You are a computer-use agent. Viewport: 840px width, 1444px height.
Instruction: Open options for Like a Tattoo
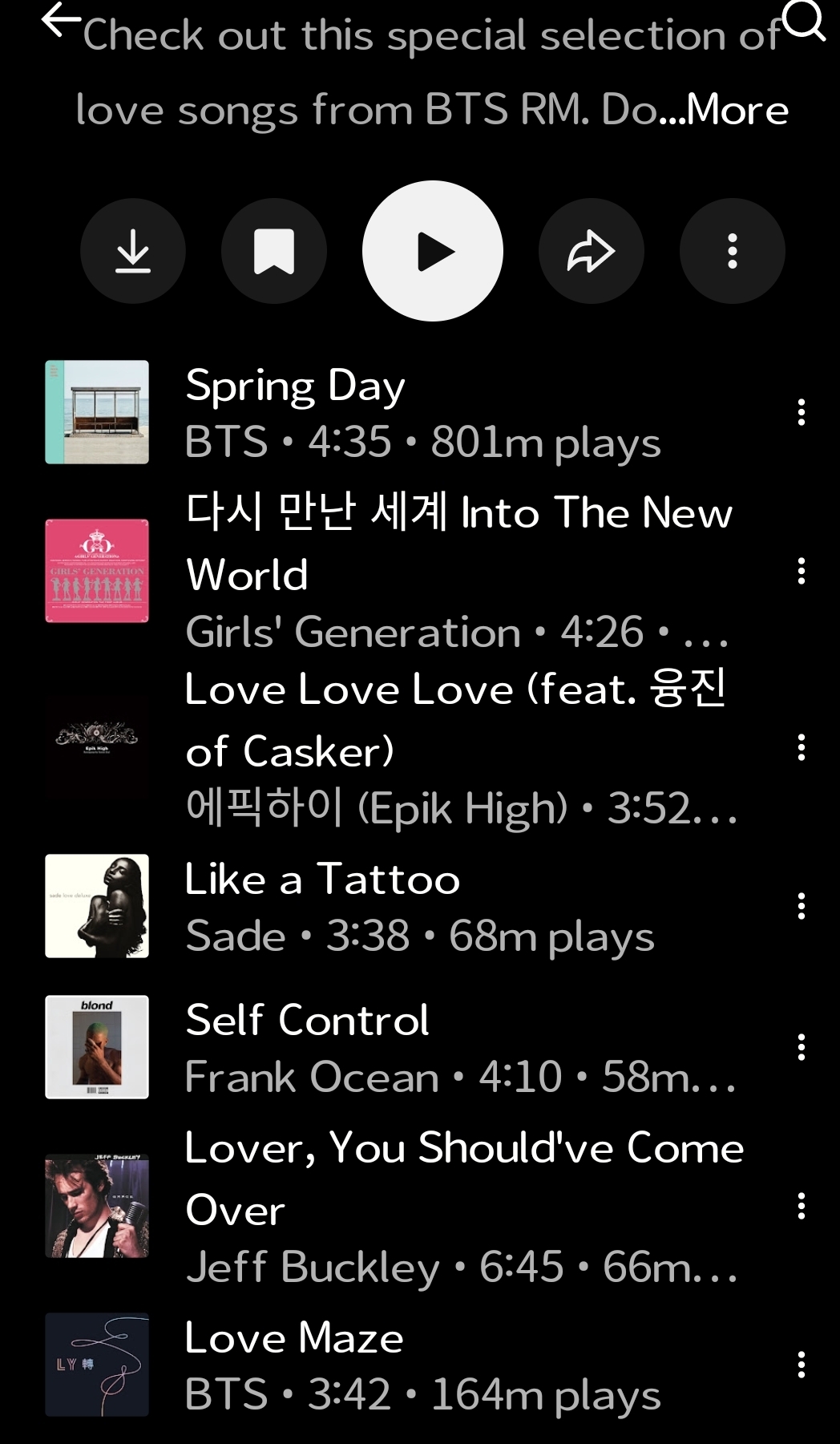[801, 906]
